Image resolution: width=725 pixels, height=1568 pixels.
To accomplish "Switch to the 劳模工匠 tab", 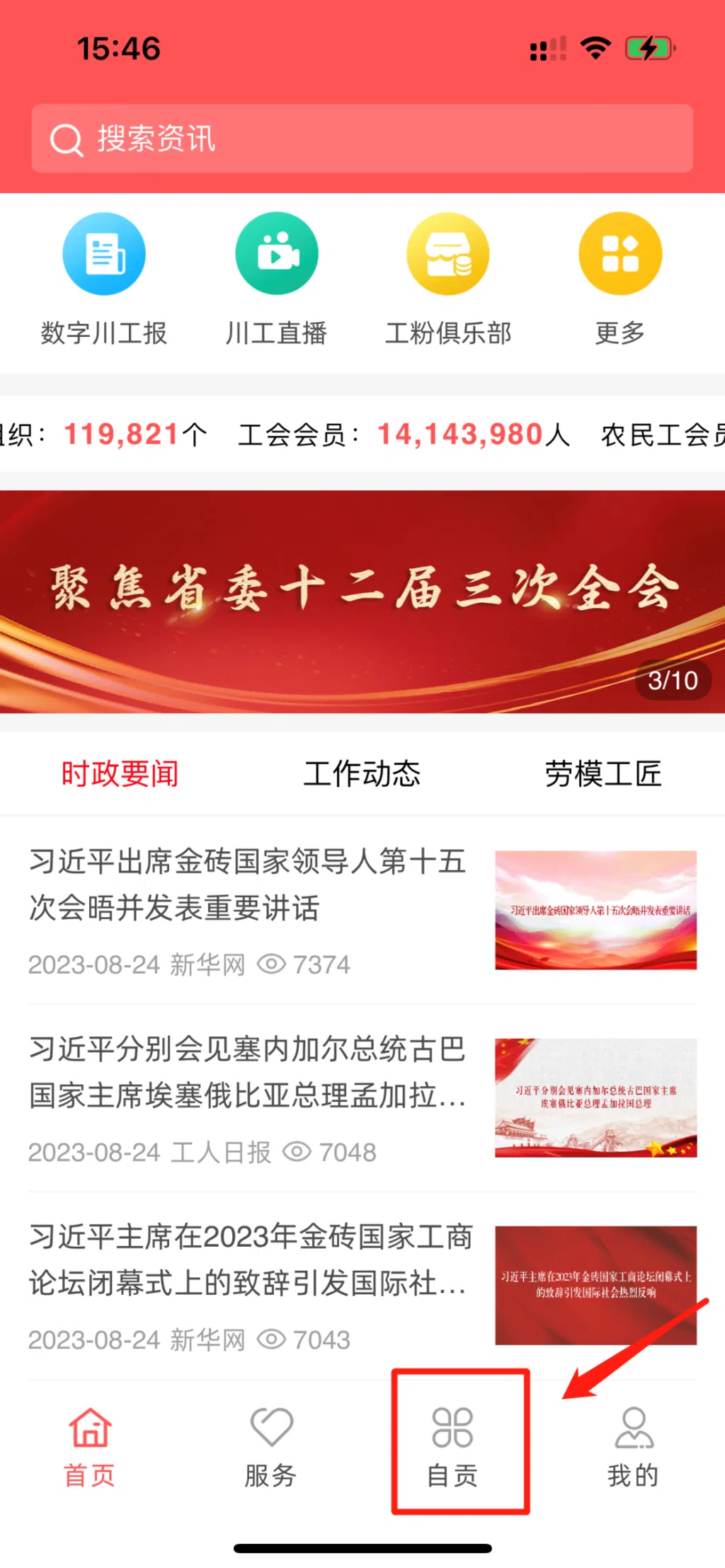I will (x=603, y=774).
